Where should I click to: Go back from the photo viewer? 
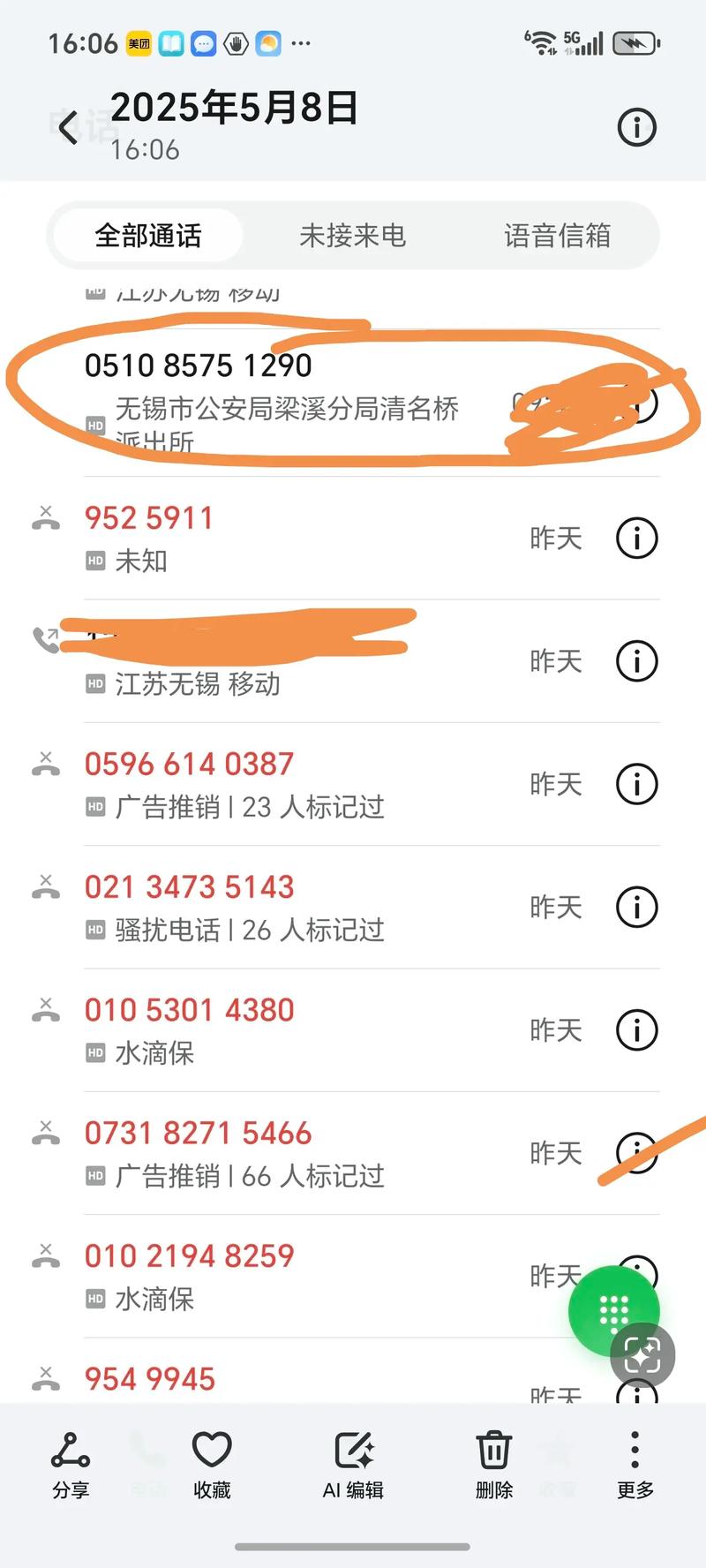68,128
